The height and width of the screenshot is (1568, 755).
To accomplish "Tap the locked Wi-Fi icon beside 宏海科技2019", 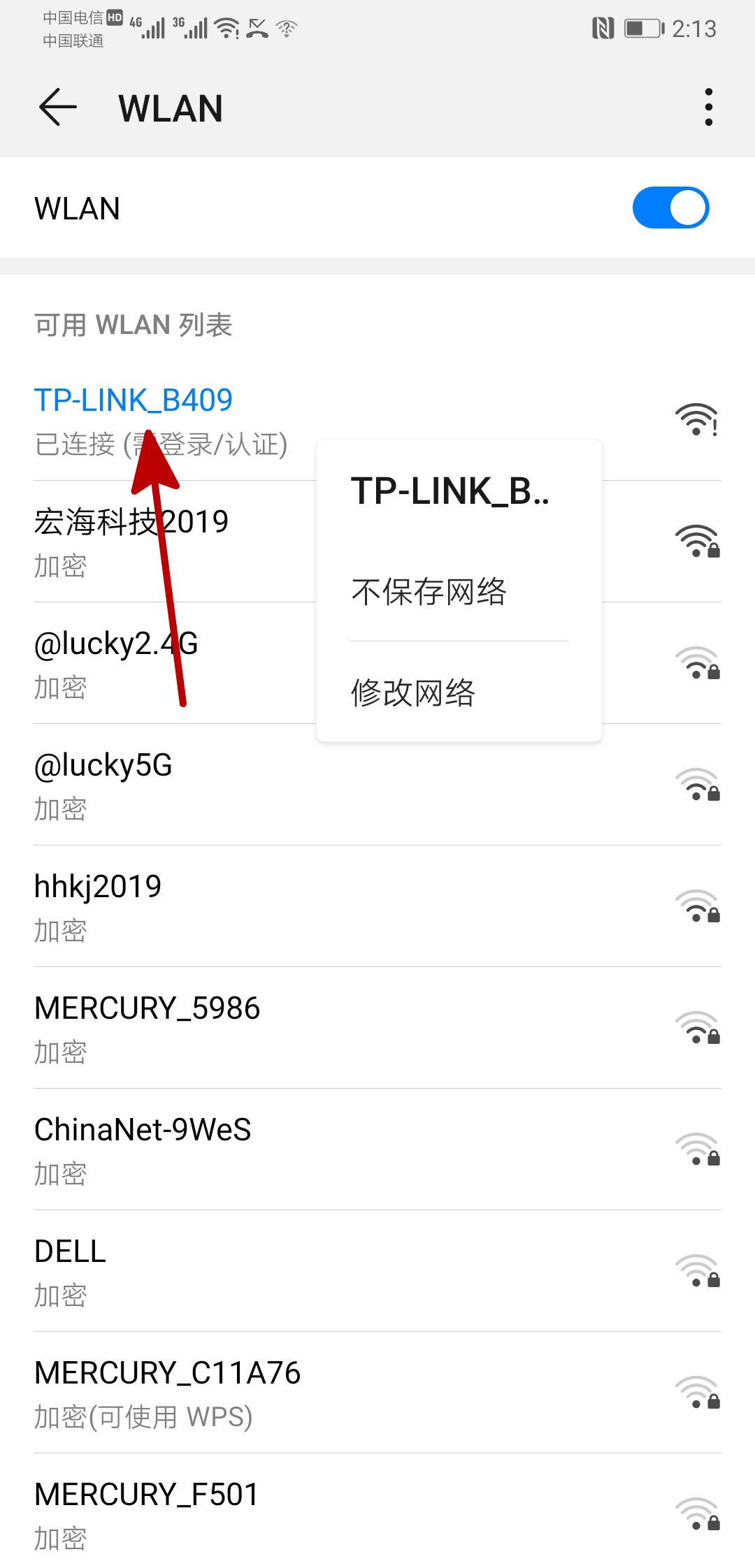I will tap(698, 542).
